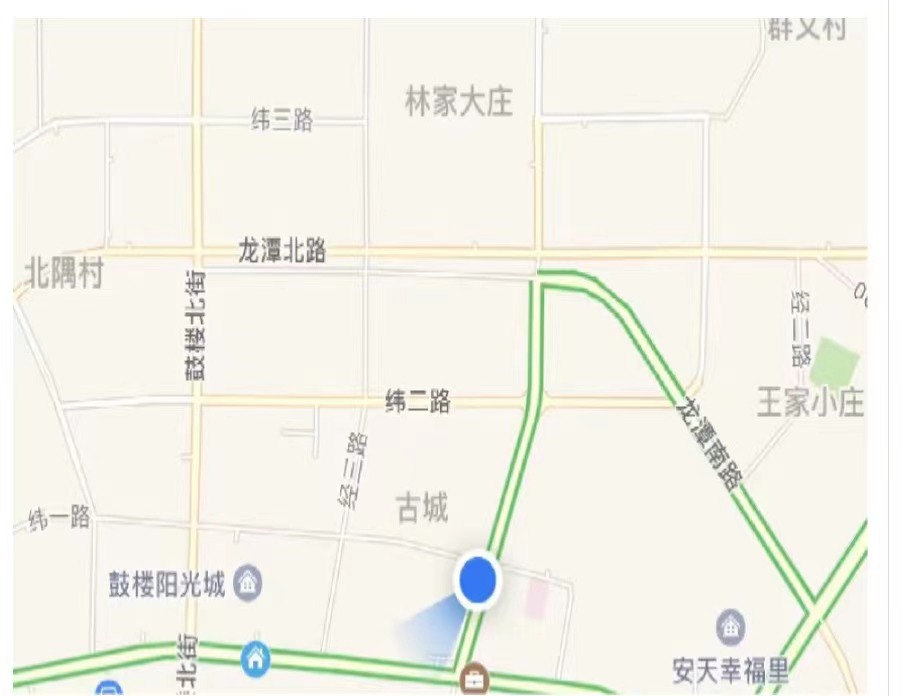Open the 鼓楼阳光城 map marker
This screenshot has height=696, width=902.
click(x=247, y=581)
